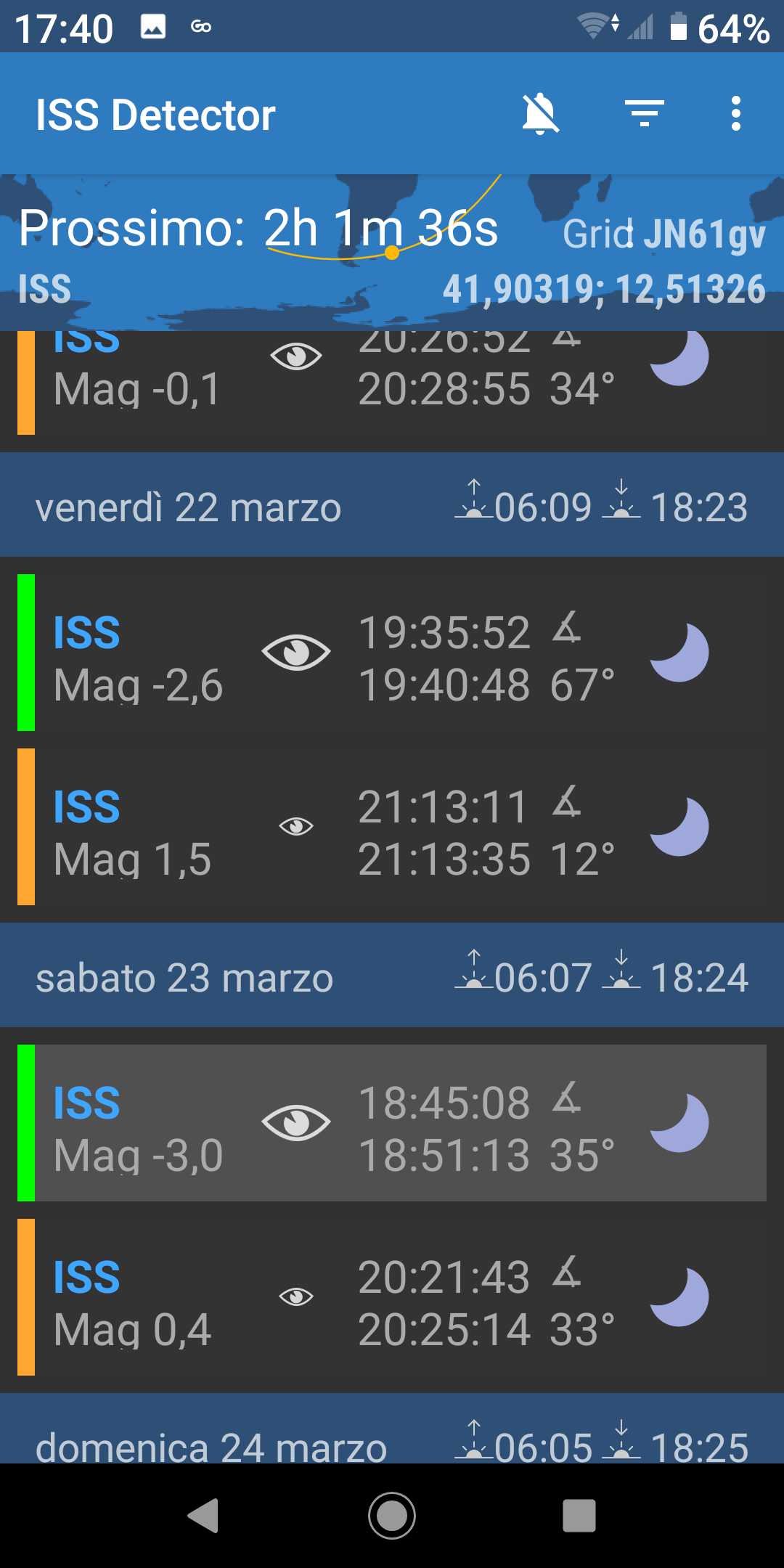Select ISS pass at 18:45:08 Mag -3,0

pyautogui.click(x=392, y=1123)
